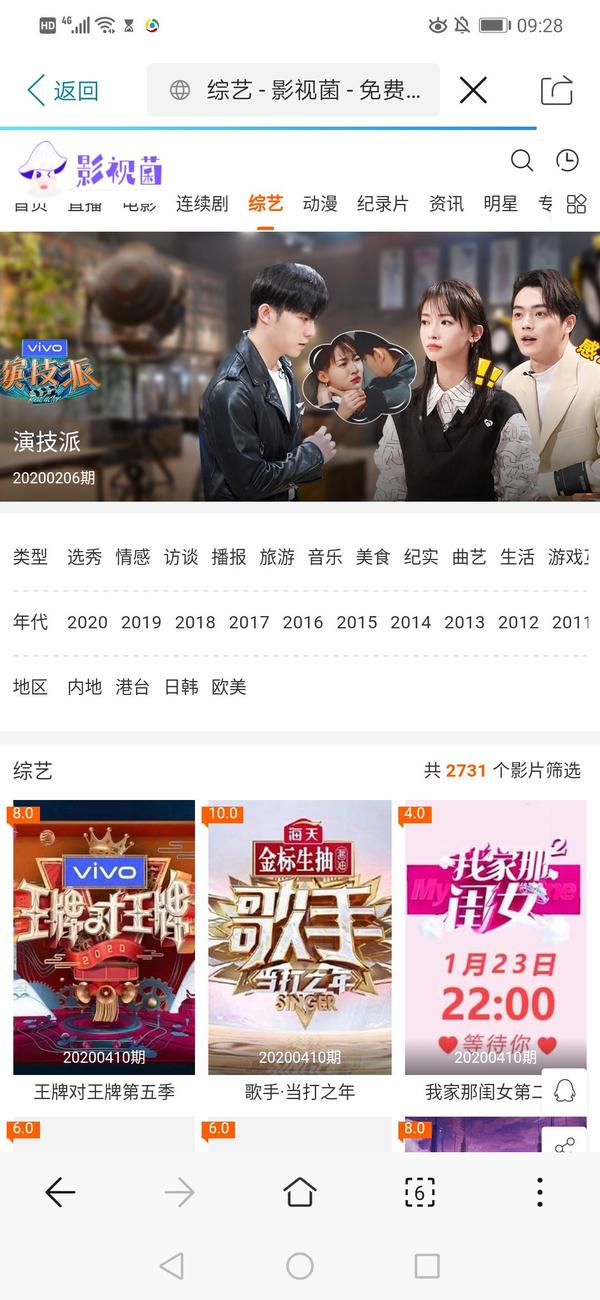
Task: Switch to the 动漫 tab
Action: [320, 203]
